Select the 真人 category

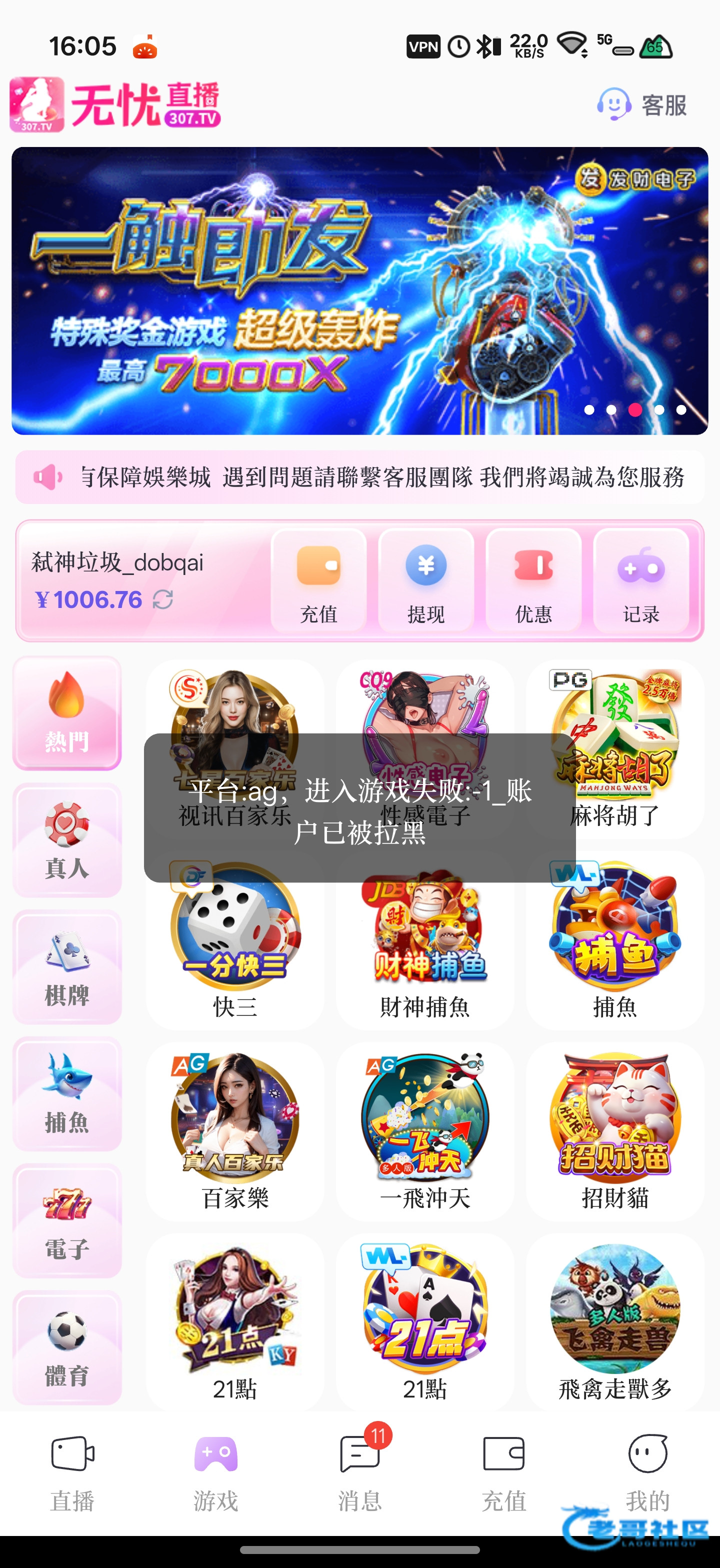[67, 840]
